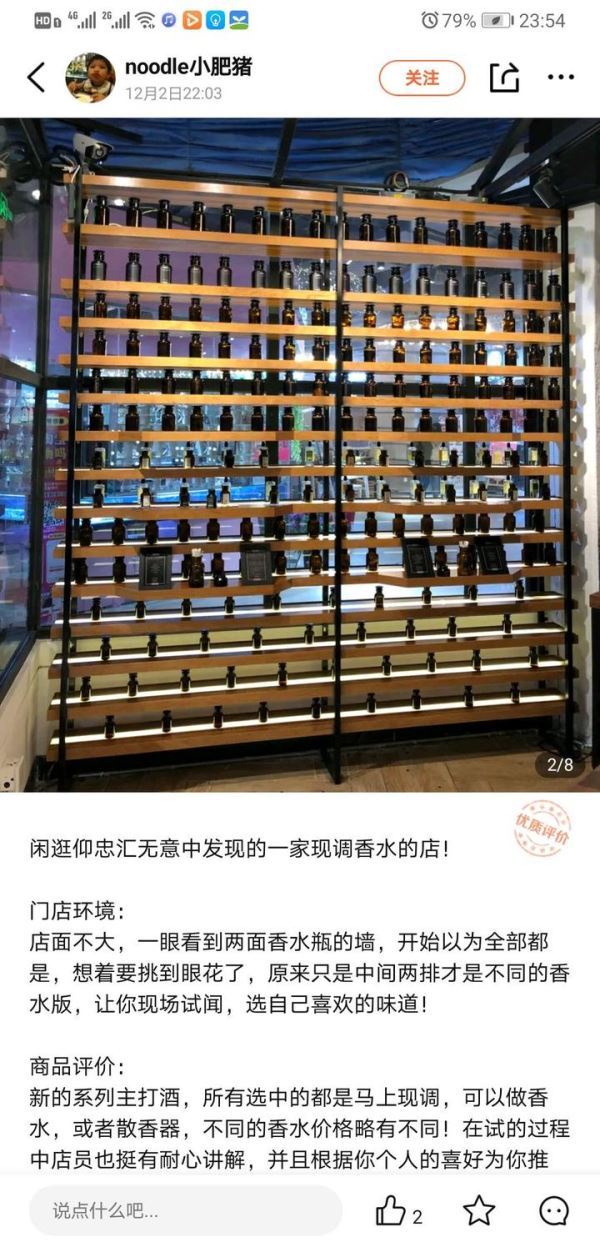Image resolution: width=600 pixels, height=1247 pixels.
Task: Tap the 说点什么吧 comment field
Action: 185,1211
